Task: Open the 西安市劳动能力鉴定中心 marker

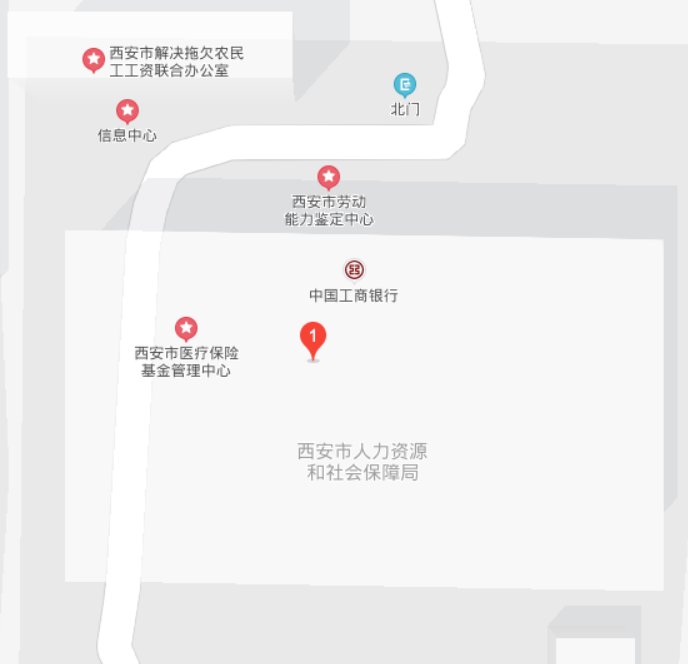Action: [328, 177]
